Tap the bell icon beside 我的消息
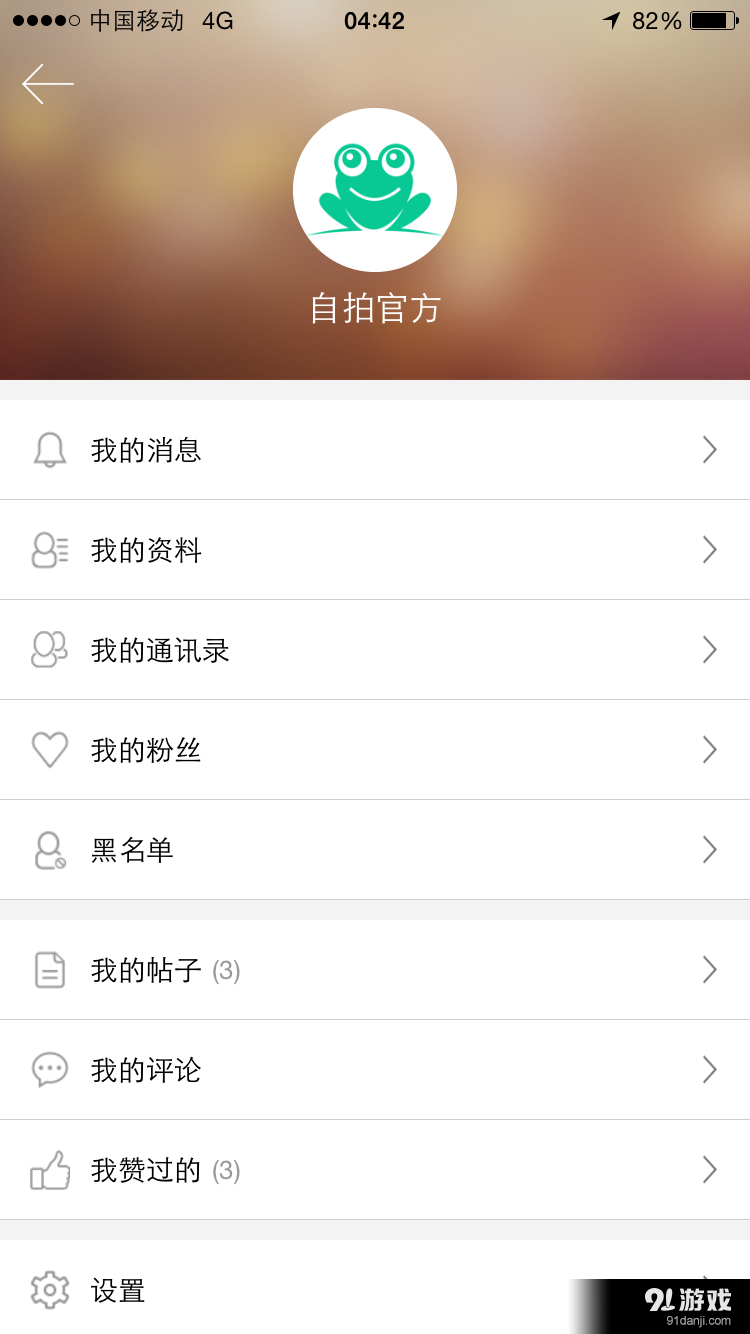Image resolution: width=750 pixels, height=1334 pixels. click(50, 449)
